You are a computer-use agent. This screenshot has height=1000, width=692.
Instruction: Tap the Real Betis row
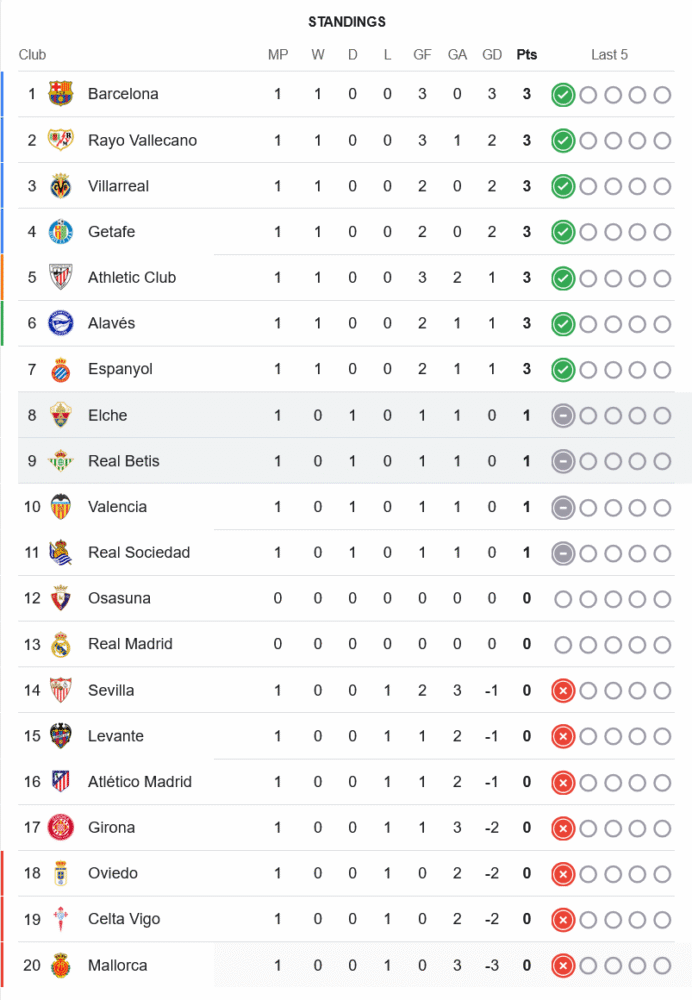point(123,462)
